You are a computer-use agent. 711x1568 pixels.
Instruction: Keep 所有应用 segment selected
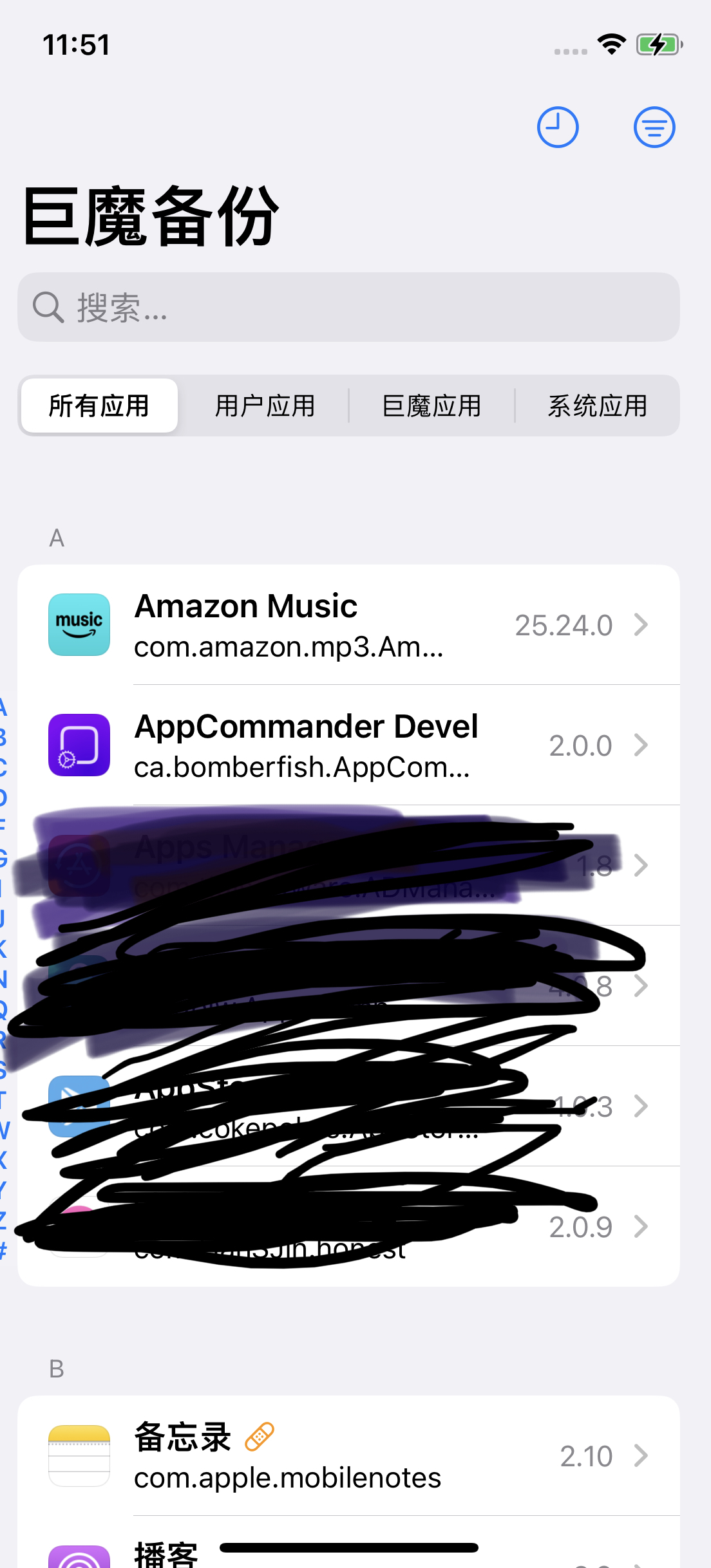[99, 406]
